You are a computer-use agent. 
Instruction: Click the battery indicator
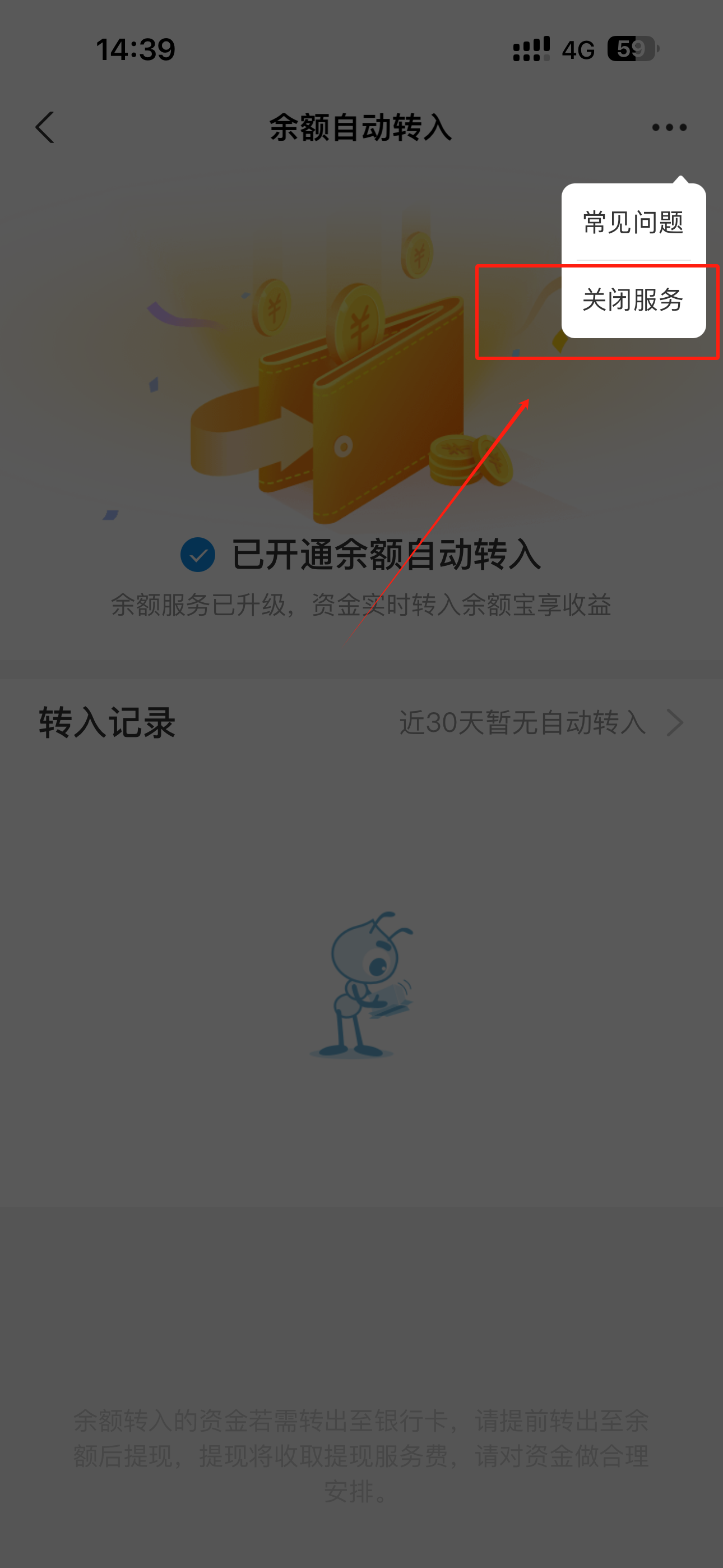point(631,50)
